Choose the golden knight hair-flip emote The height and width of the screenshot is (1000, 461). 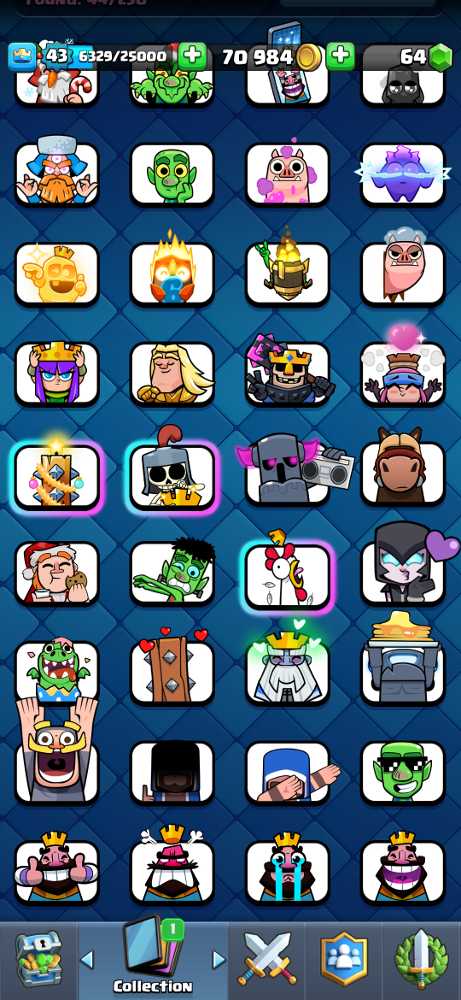click(x=172, y=375)
